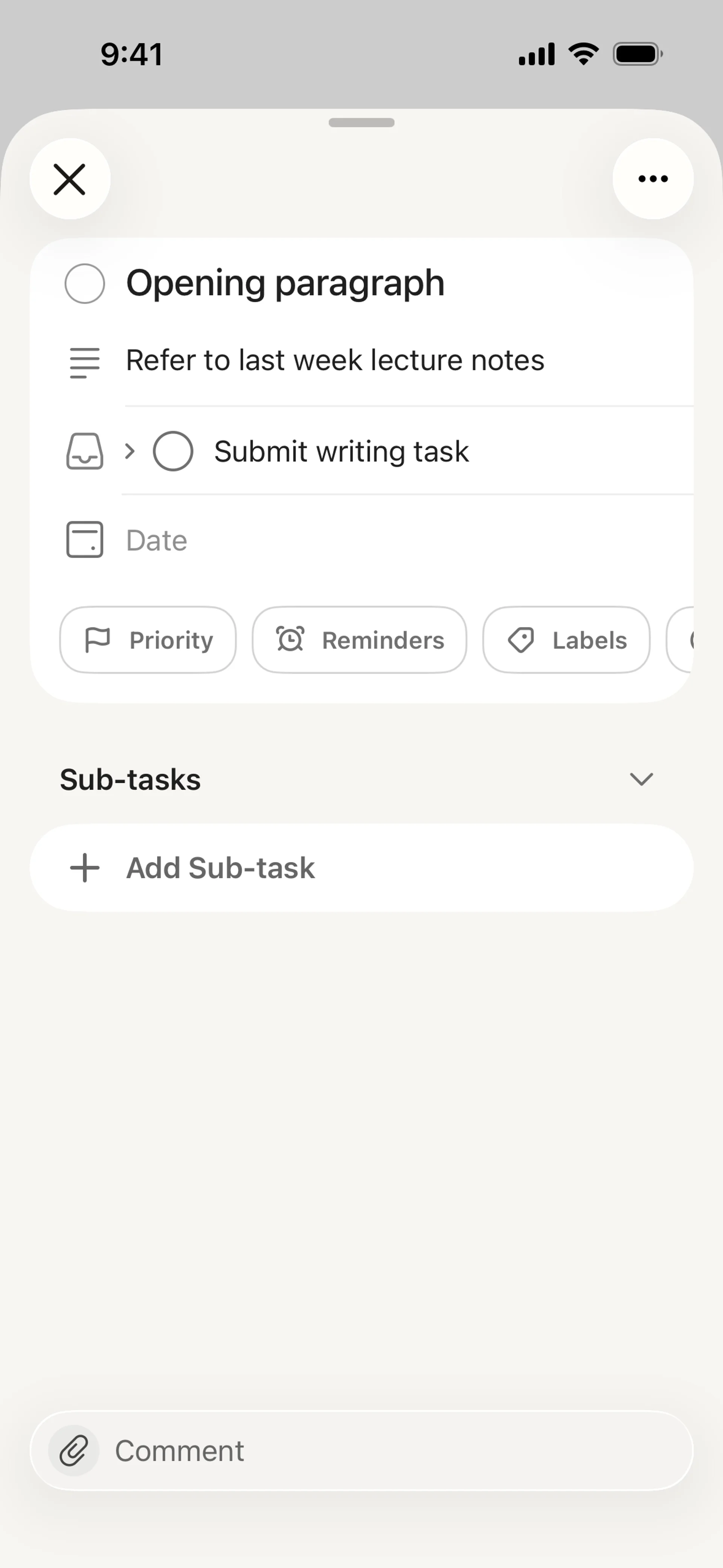Screen dimensions: 723x1568
Task: Assign labels to the task
Action: coord(566,640)
